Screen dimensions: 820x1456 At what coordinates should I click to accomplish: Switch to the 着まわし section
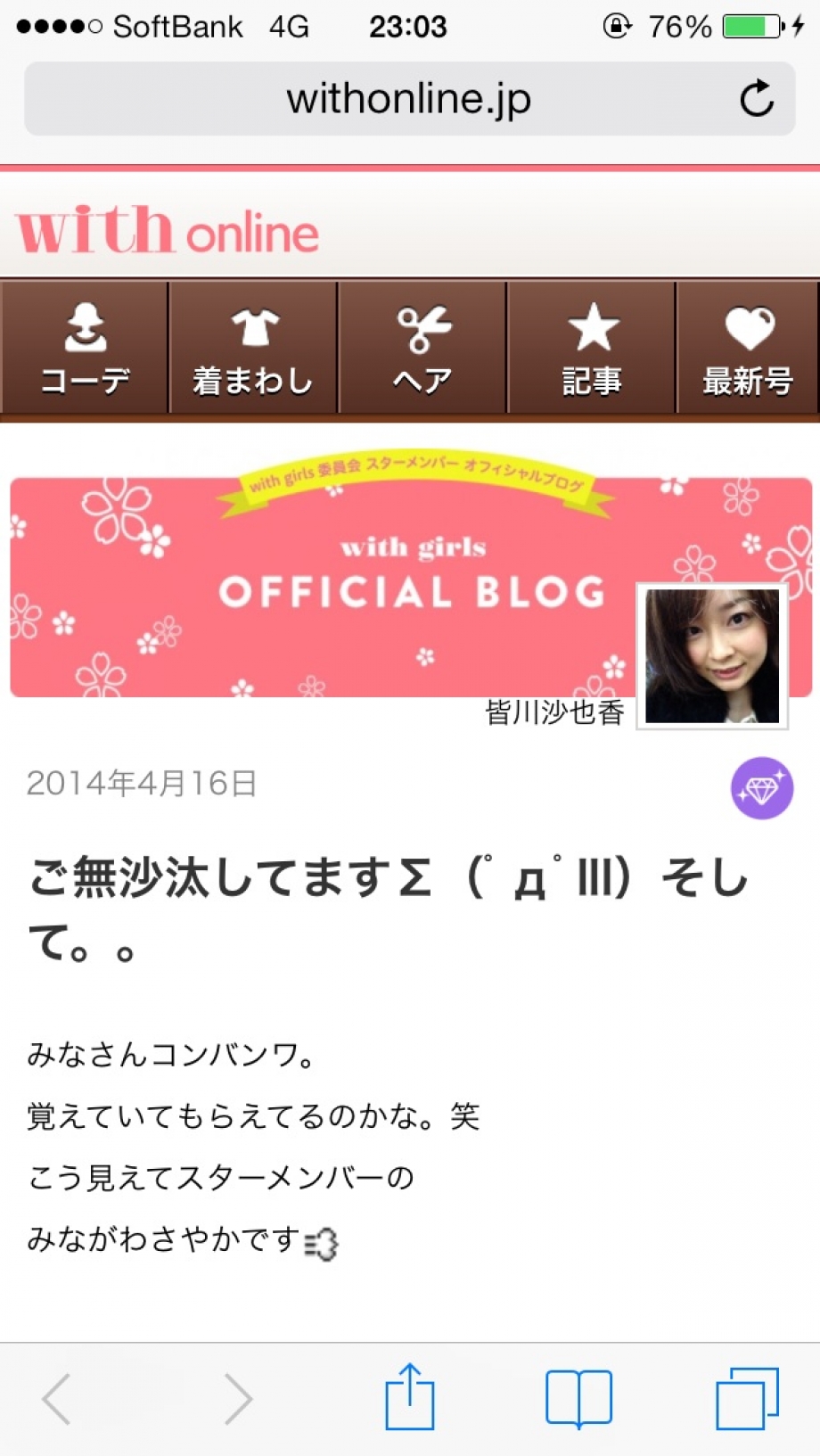click(x=253, y=350)
